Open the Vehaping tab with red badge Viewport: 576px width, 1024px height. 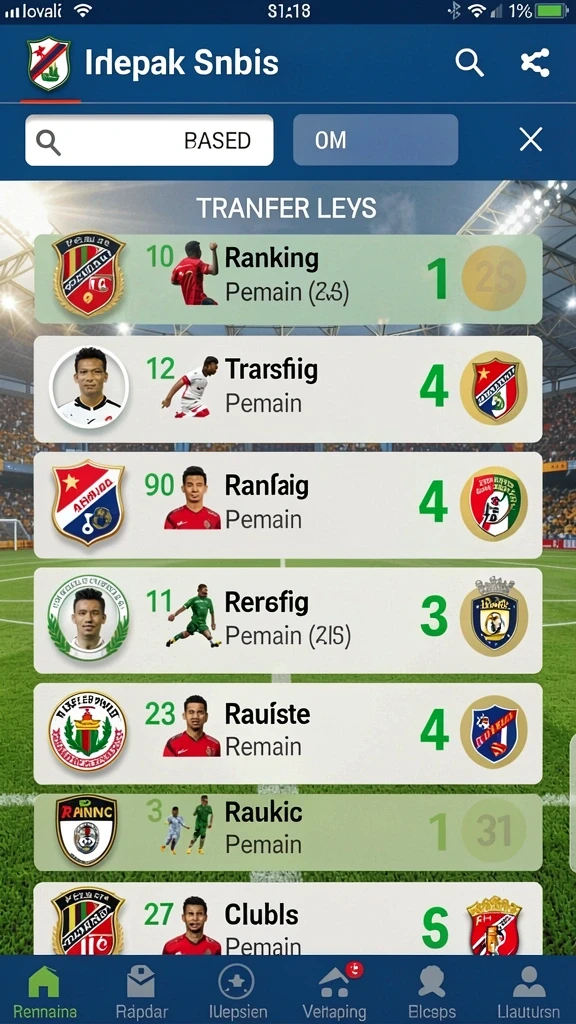[x=336, y=991]
